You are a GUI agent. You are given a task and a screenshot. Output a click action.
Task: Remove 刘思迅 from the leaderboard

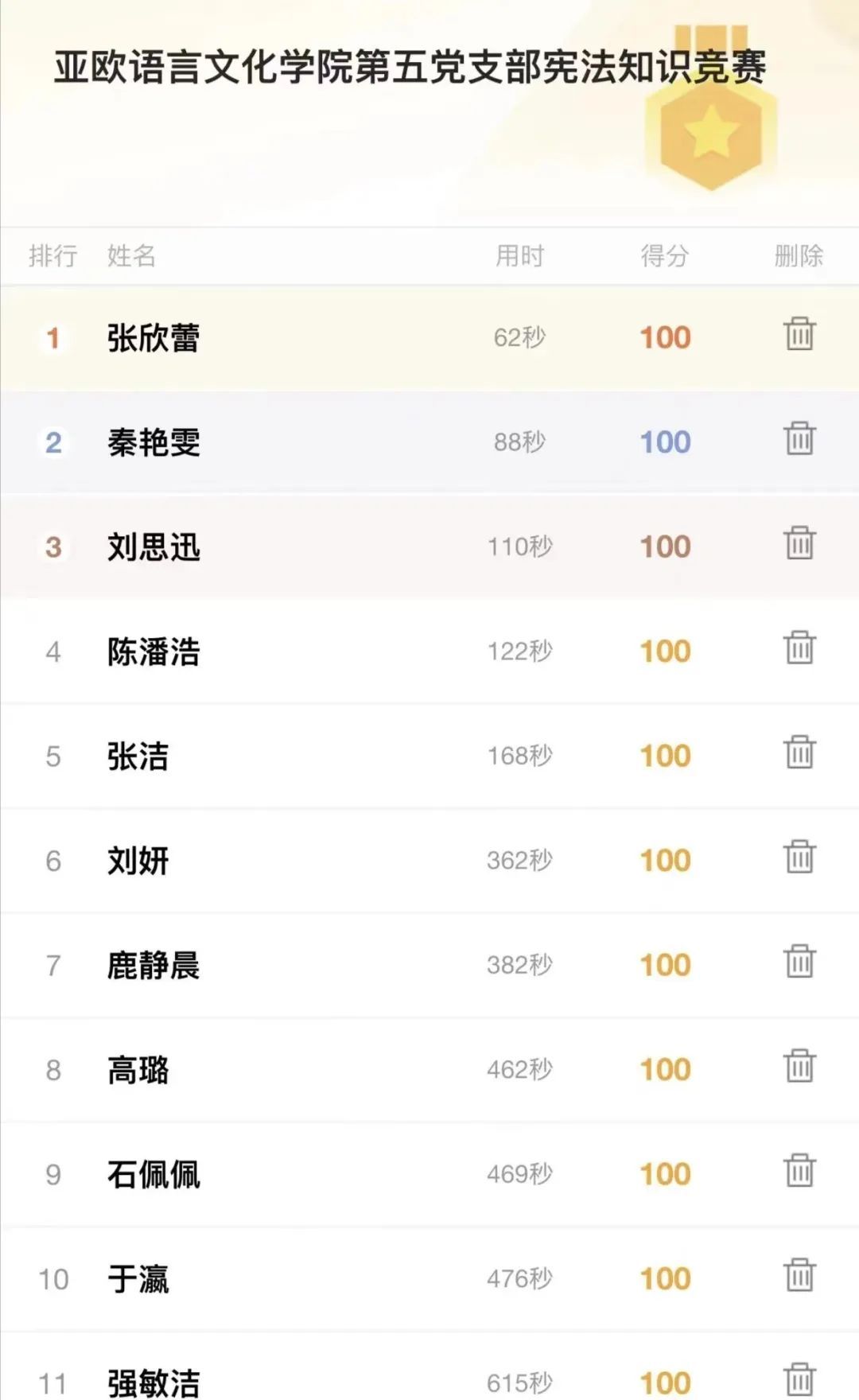(x=799, y=544)
